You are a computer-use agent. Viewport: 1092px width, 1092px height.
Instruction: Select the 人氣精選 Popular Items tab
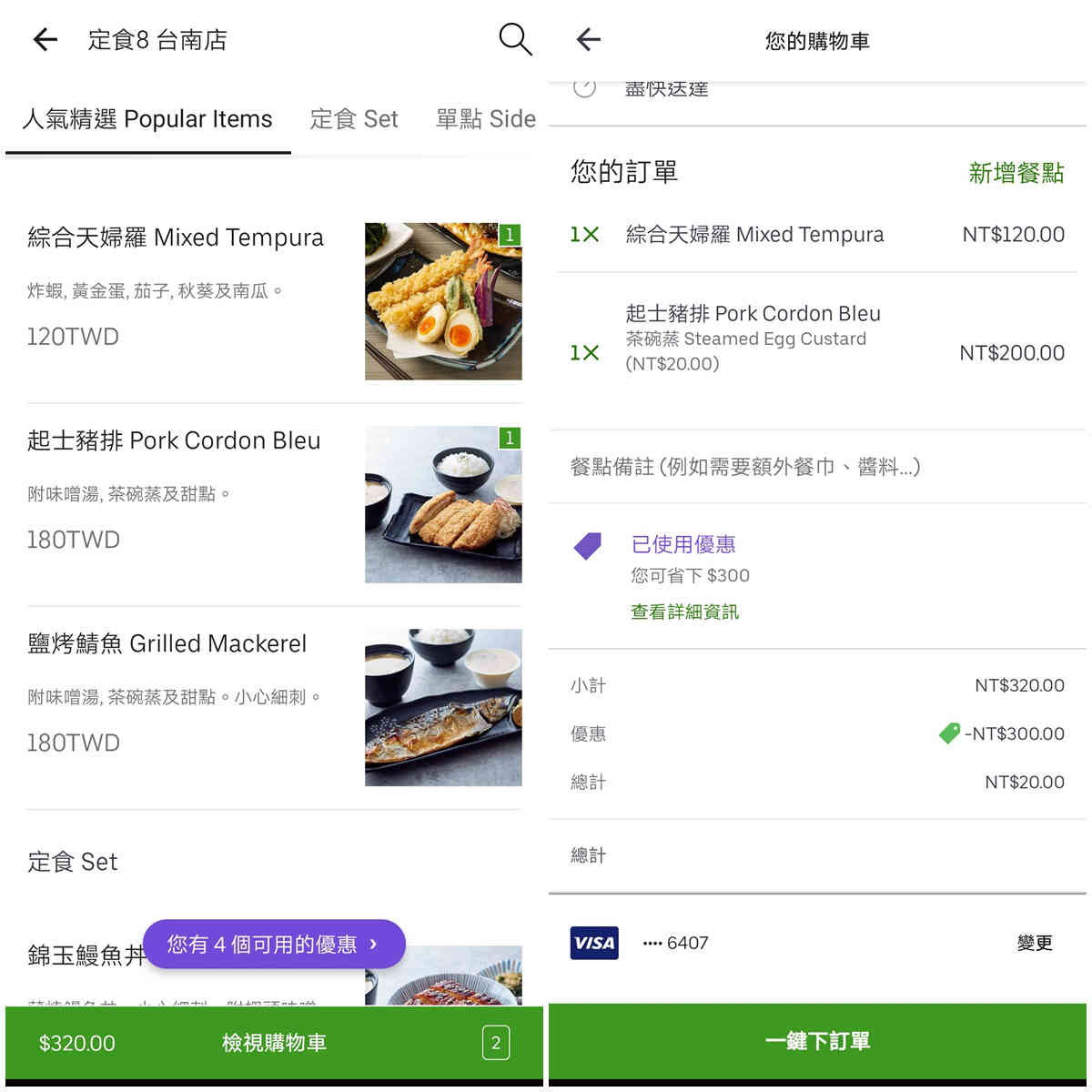point(147,119)
